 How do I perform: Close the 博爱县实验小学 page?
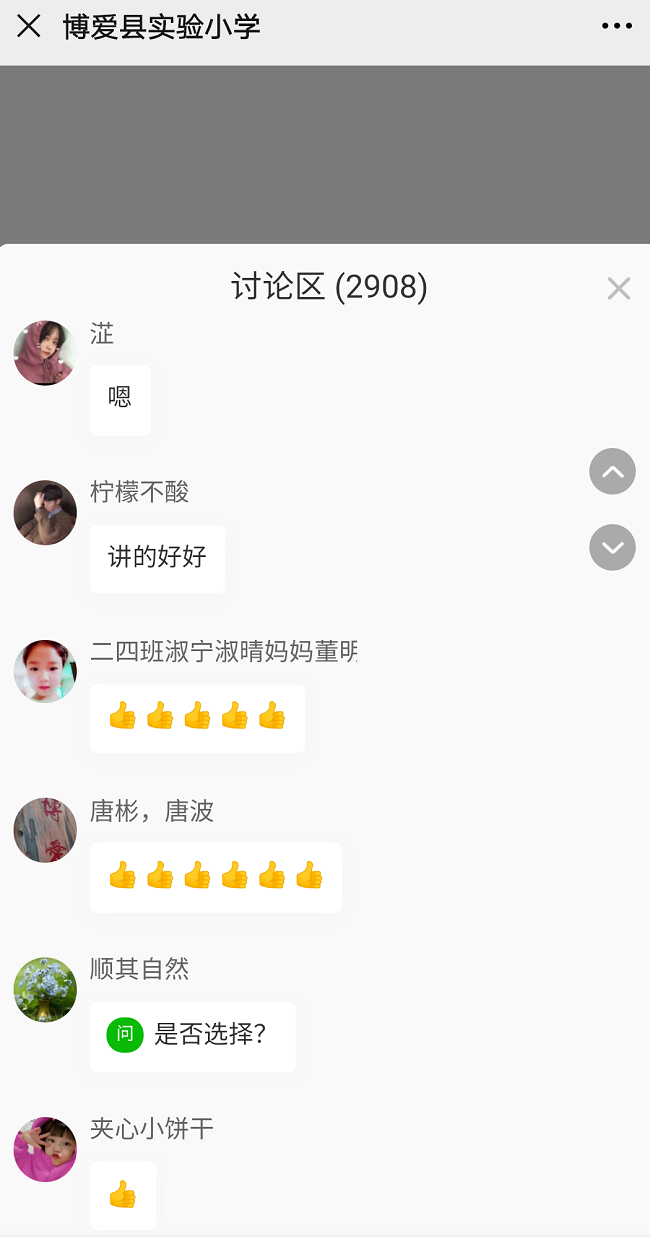pyautogui.click(x=29, y=26)
